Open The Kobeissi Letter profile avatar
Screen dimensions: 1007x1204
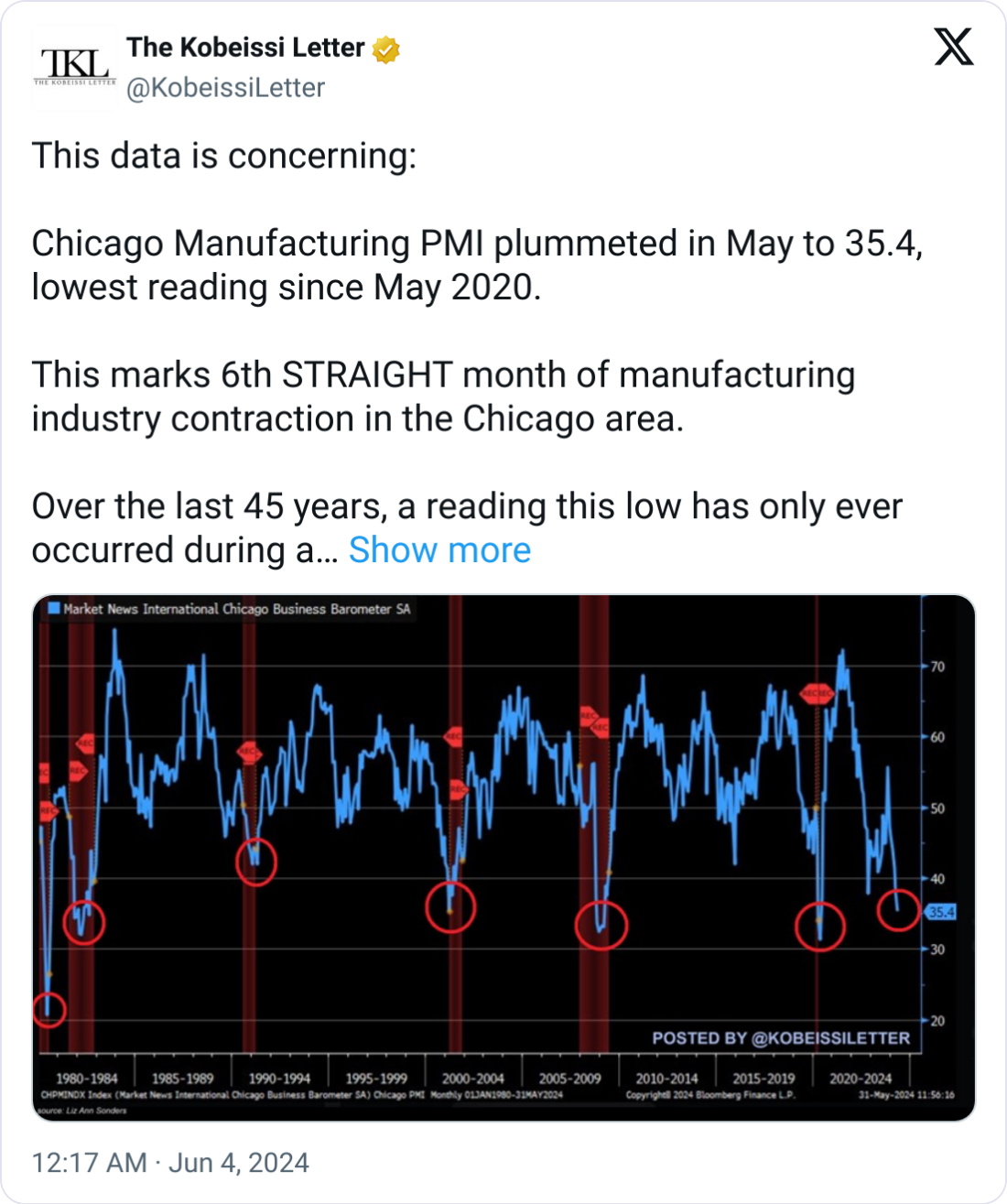coord(75,68)
